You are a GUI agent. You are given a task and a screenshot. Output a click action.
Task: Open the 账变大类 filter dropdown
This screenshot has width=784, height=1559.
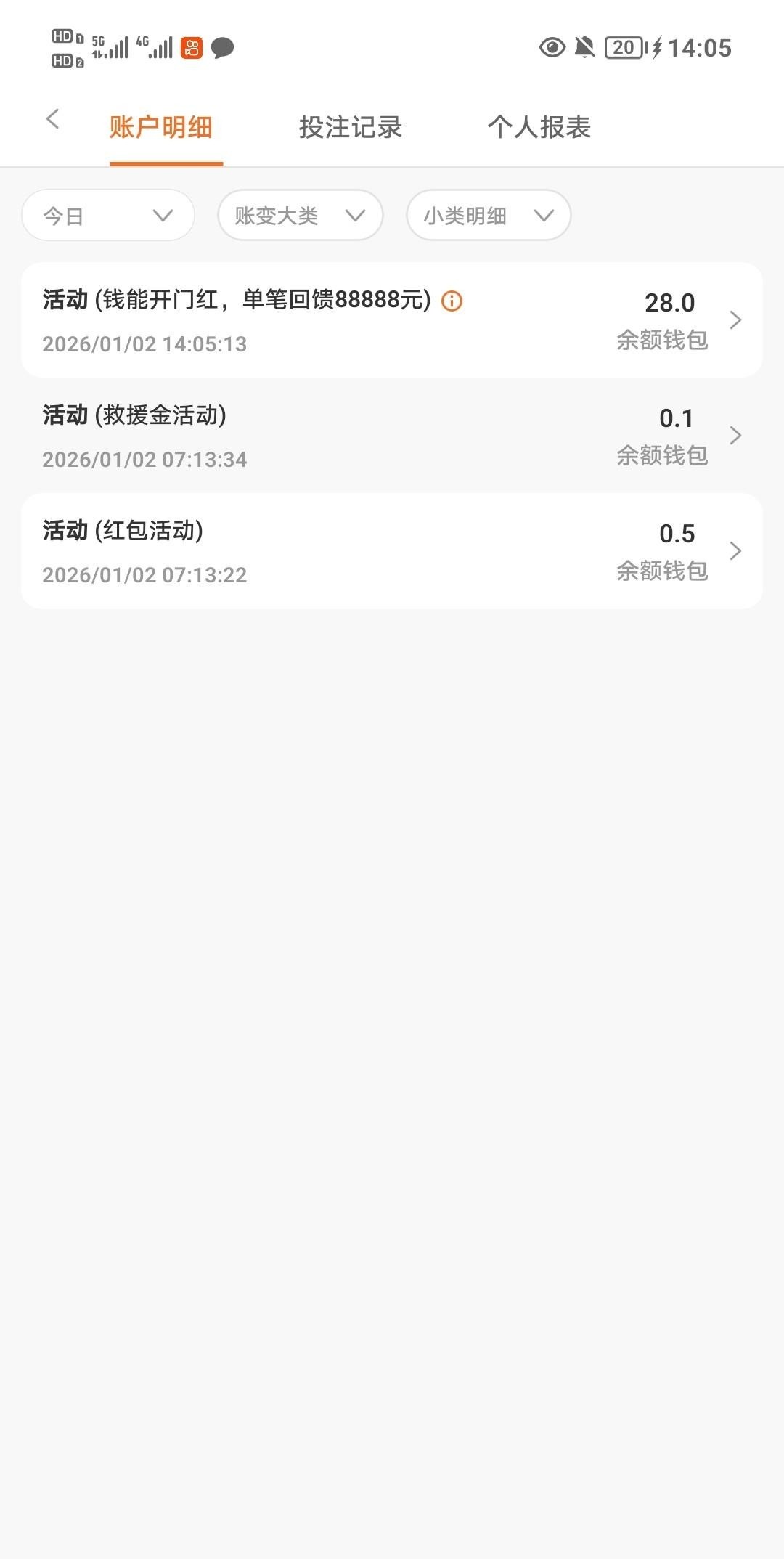(300, 216)
